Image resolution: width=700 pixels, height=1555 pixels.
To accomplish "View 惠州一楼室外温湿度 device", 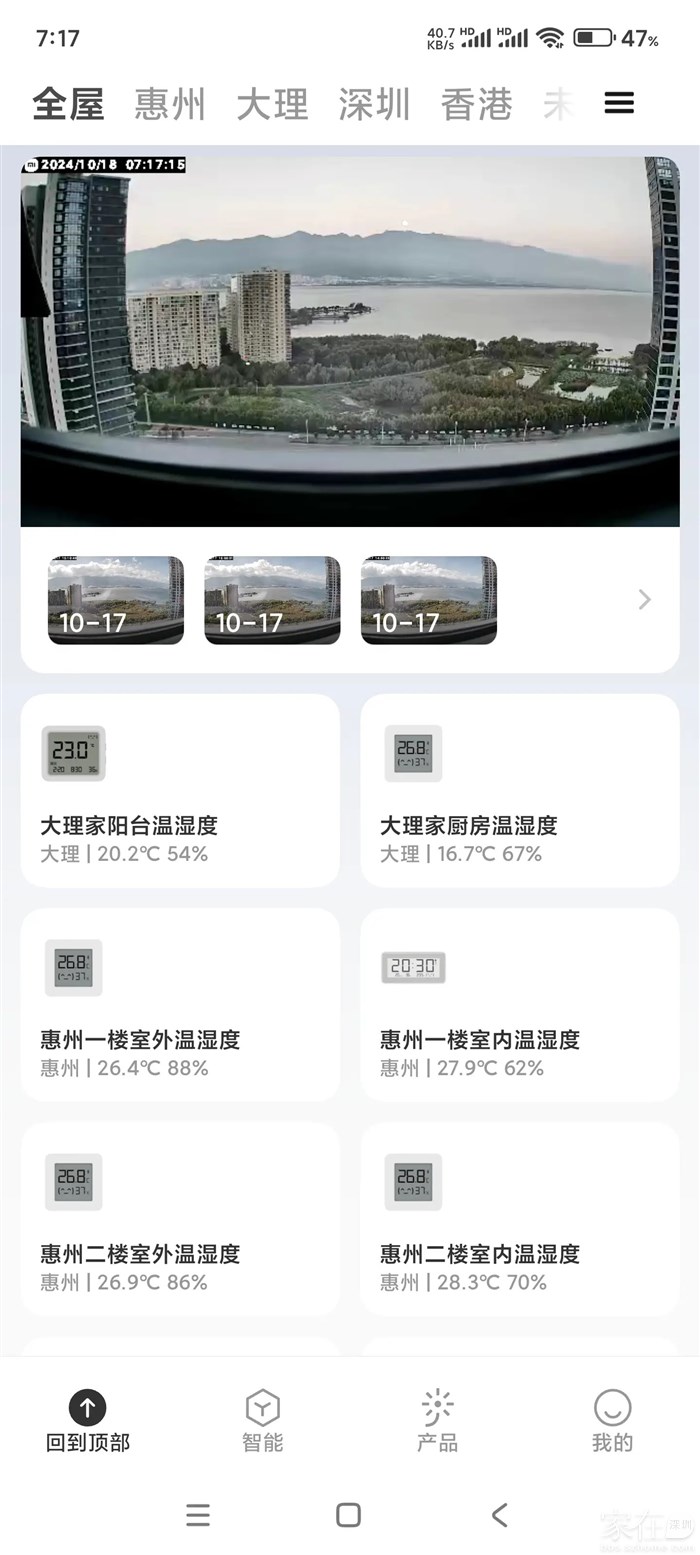I will pos(180,1004).
